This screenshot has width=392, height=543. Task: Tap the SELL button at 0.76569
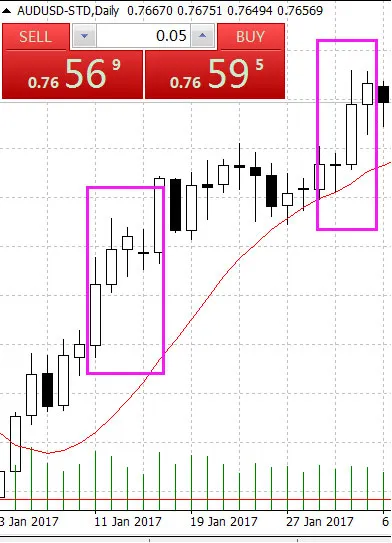click(72, 61)
